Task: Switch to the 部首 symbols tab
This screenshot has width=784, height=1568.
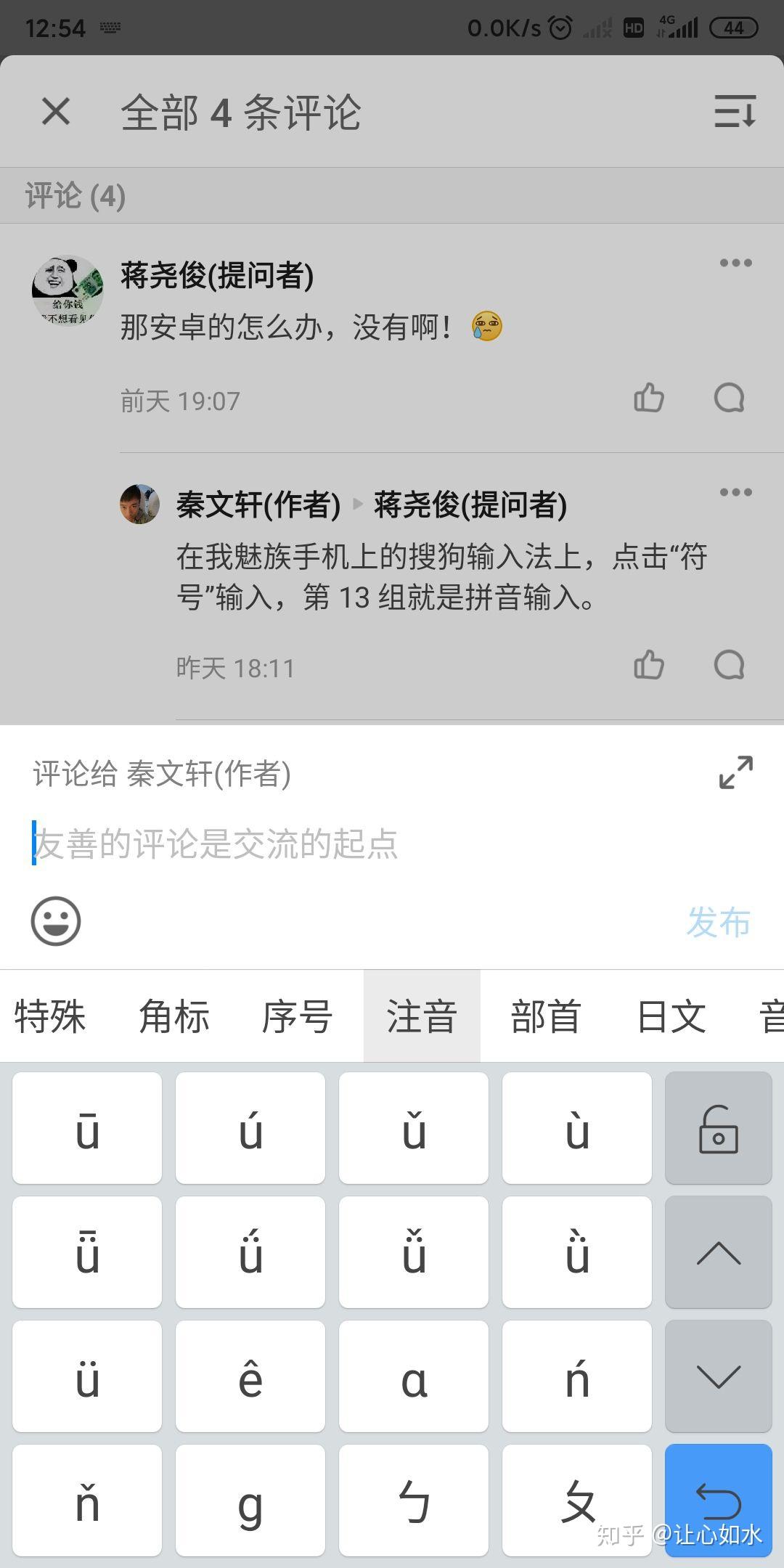Action: coord(546,1016)
